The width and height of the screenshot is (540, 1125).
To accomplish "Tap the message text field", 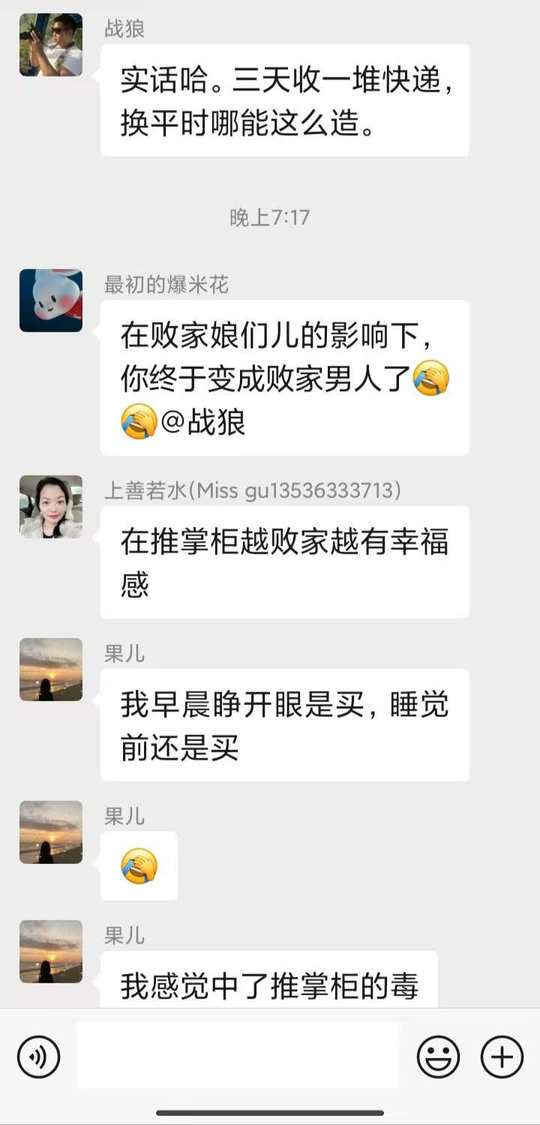I will (238, 1055).
